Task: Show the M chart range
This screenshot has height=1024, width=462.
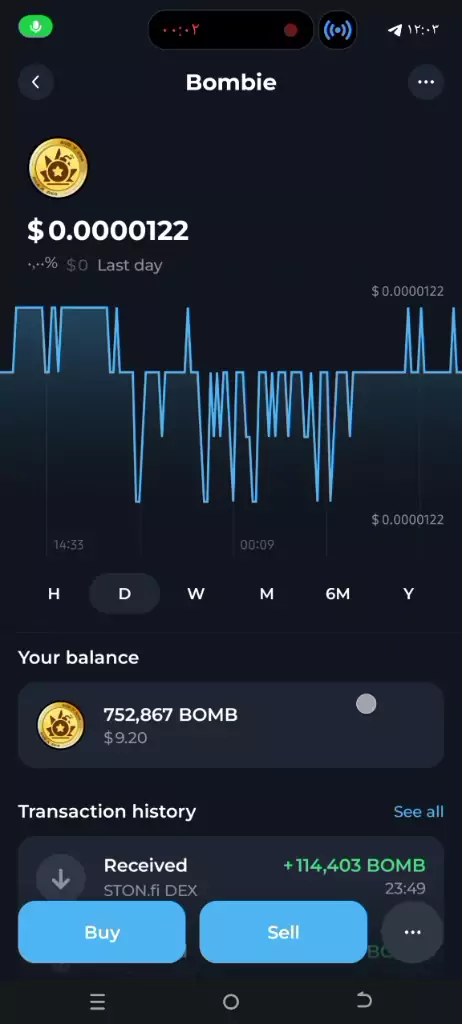Action: [x=267, y=594]
